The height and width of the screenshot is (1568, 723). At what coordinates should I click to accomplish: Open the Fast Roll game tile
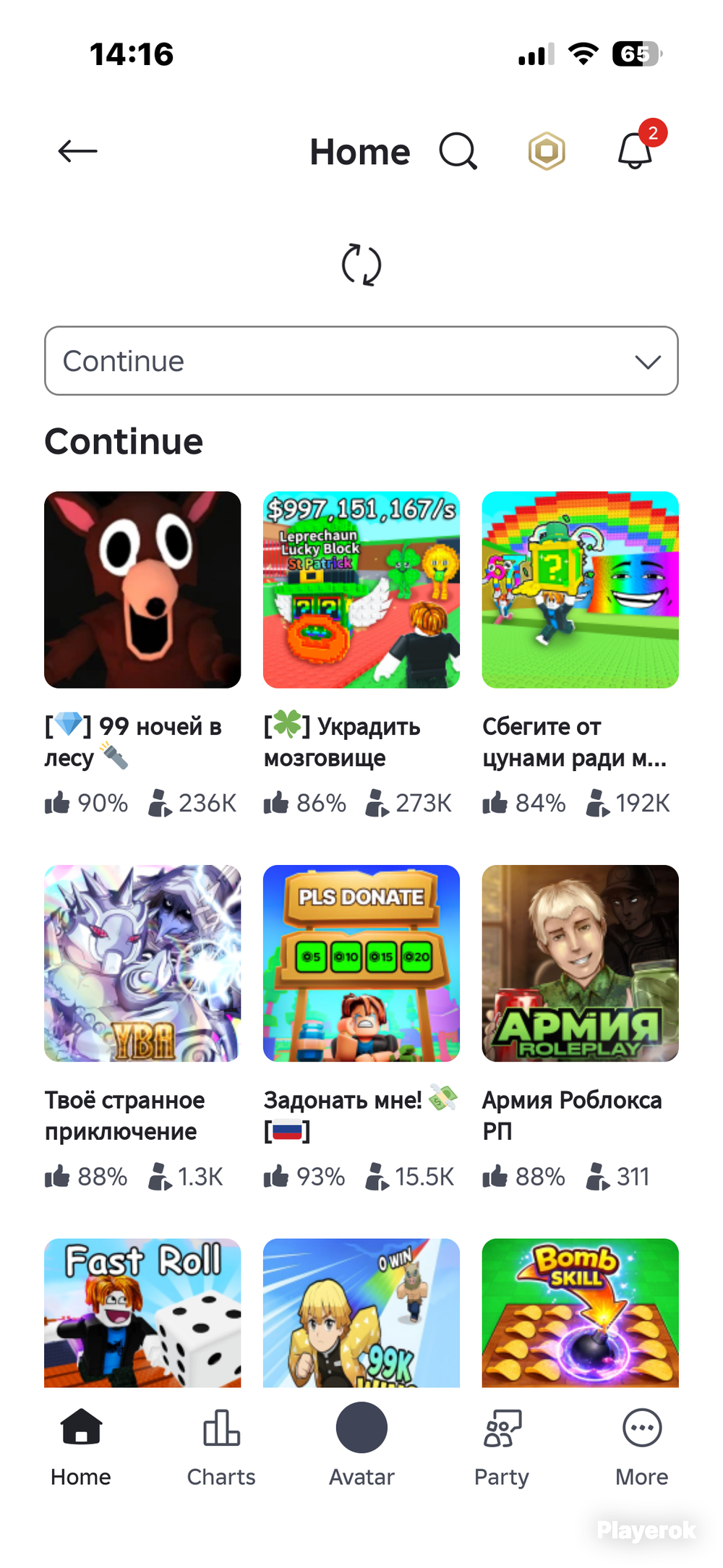[x=142, y=1313]
